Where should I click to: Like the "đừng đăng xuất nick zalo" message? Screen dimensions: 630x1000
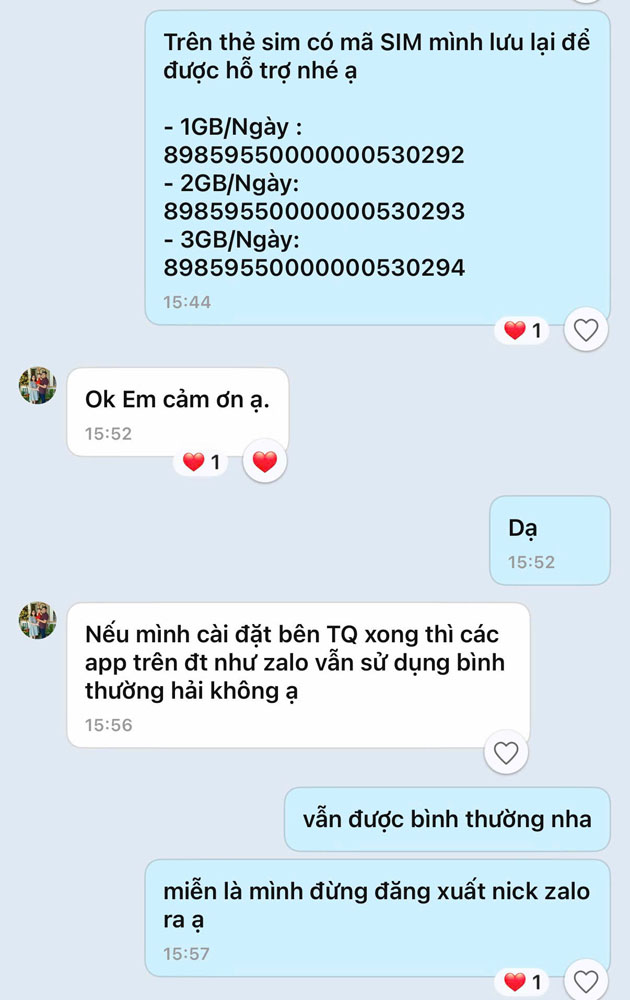pyautogui.click(x=586, y=981)
